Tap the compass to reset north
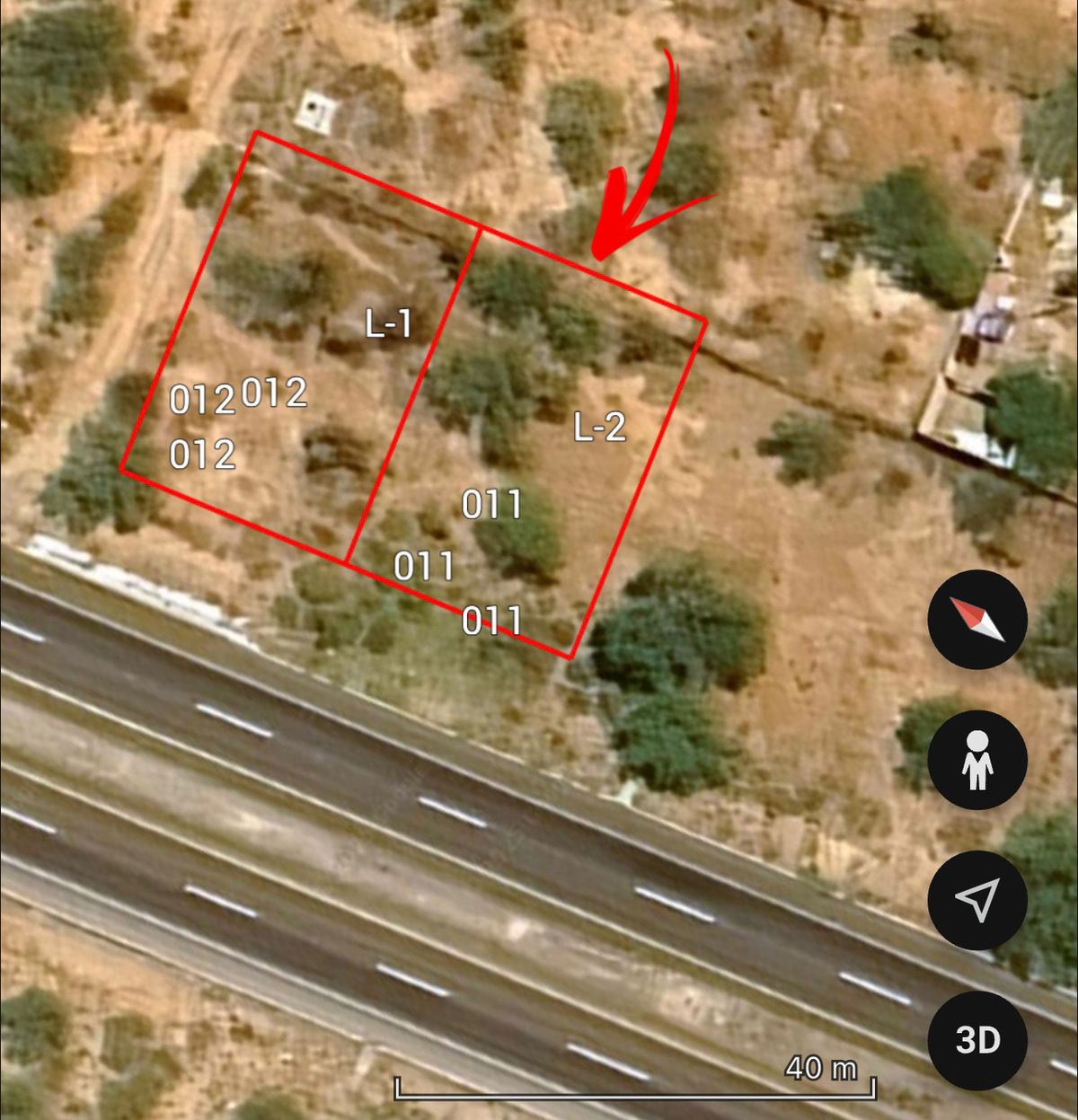Screen dimensions: 1078x1120 coord(977,620)
